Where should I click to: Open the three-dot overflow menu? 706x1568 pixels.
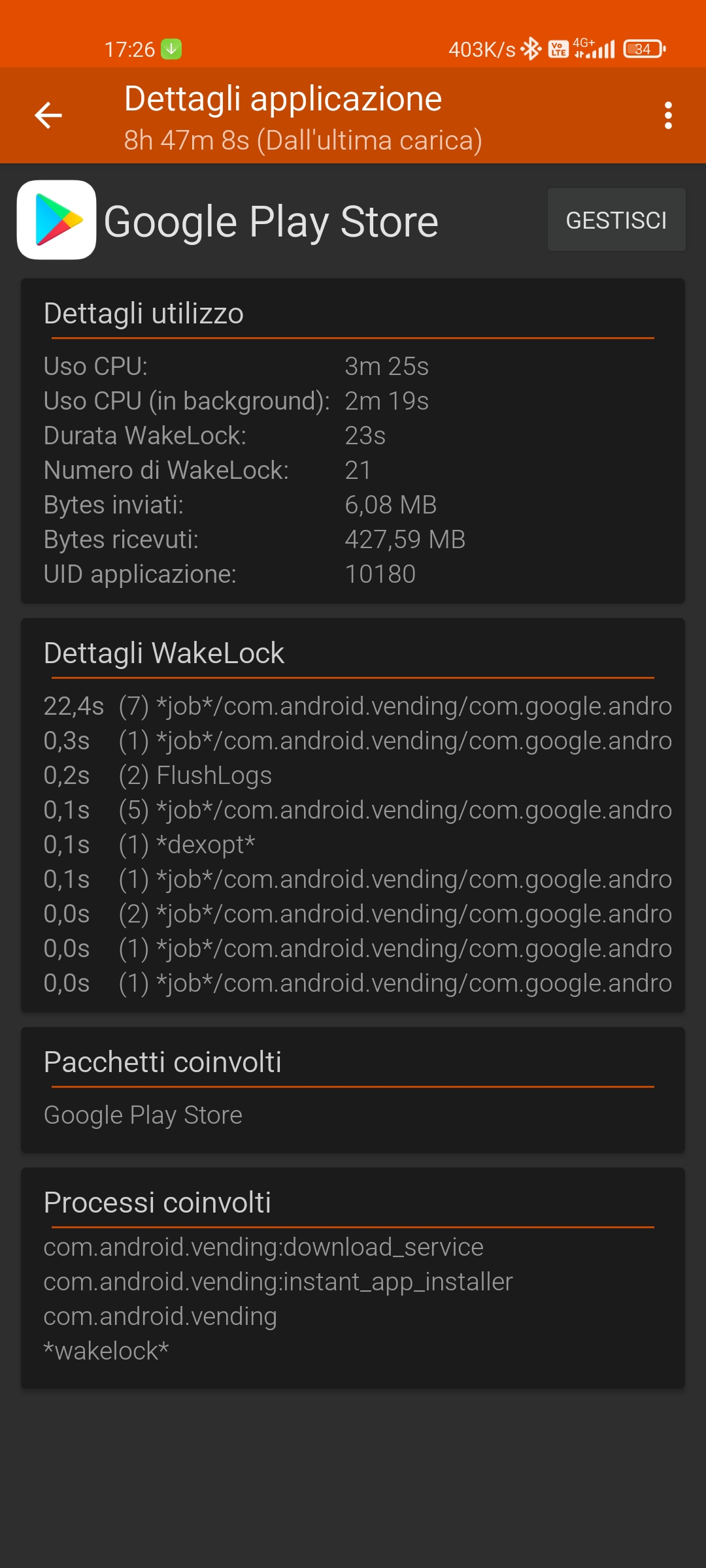(x=668, y=116)
